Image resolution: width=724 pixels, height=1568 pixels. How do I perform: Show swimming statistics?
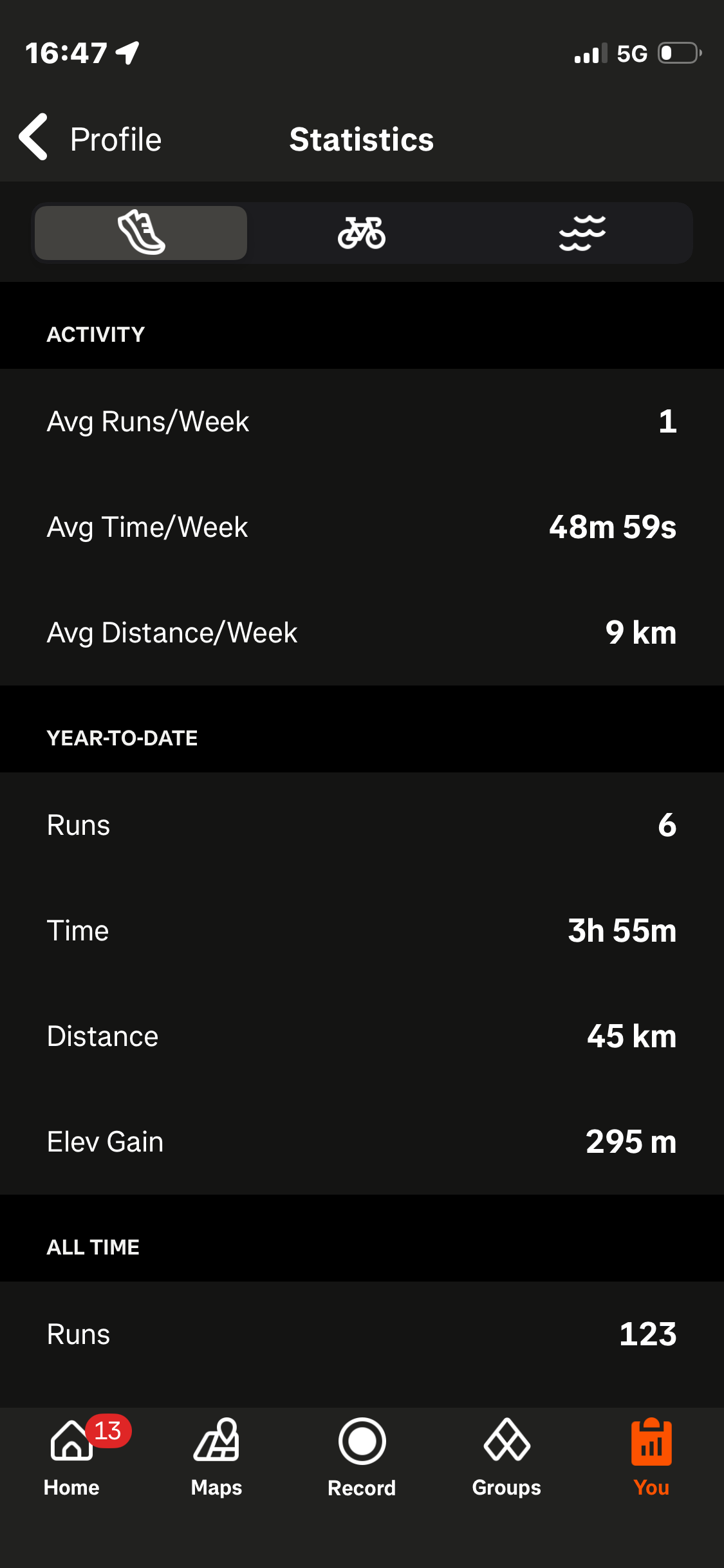582,232
